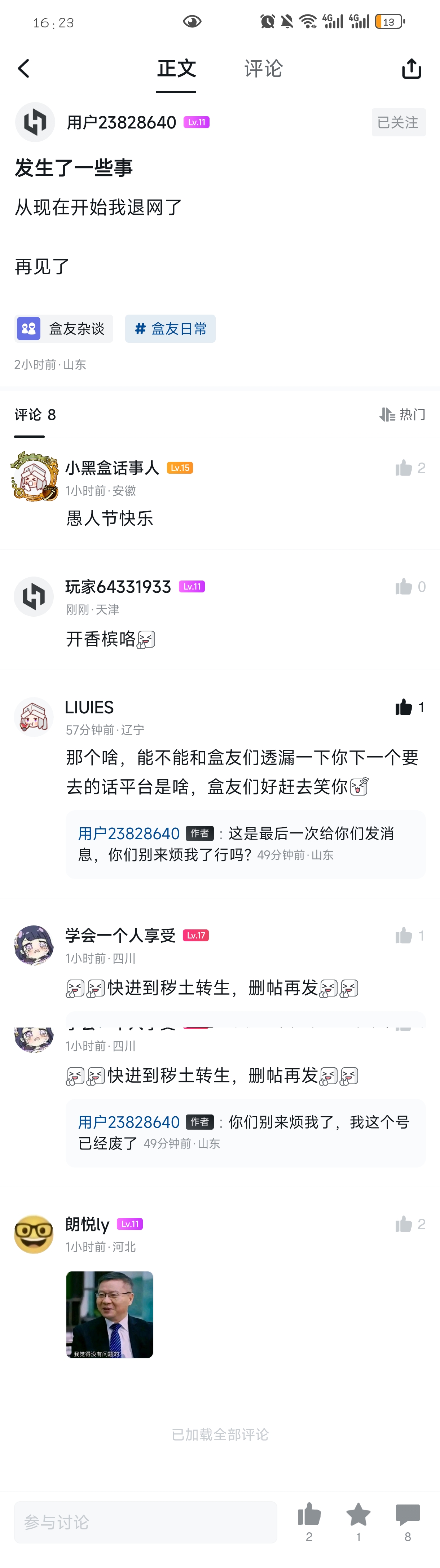Go back with the top-left arrow

coord(24,69)
